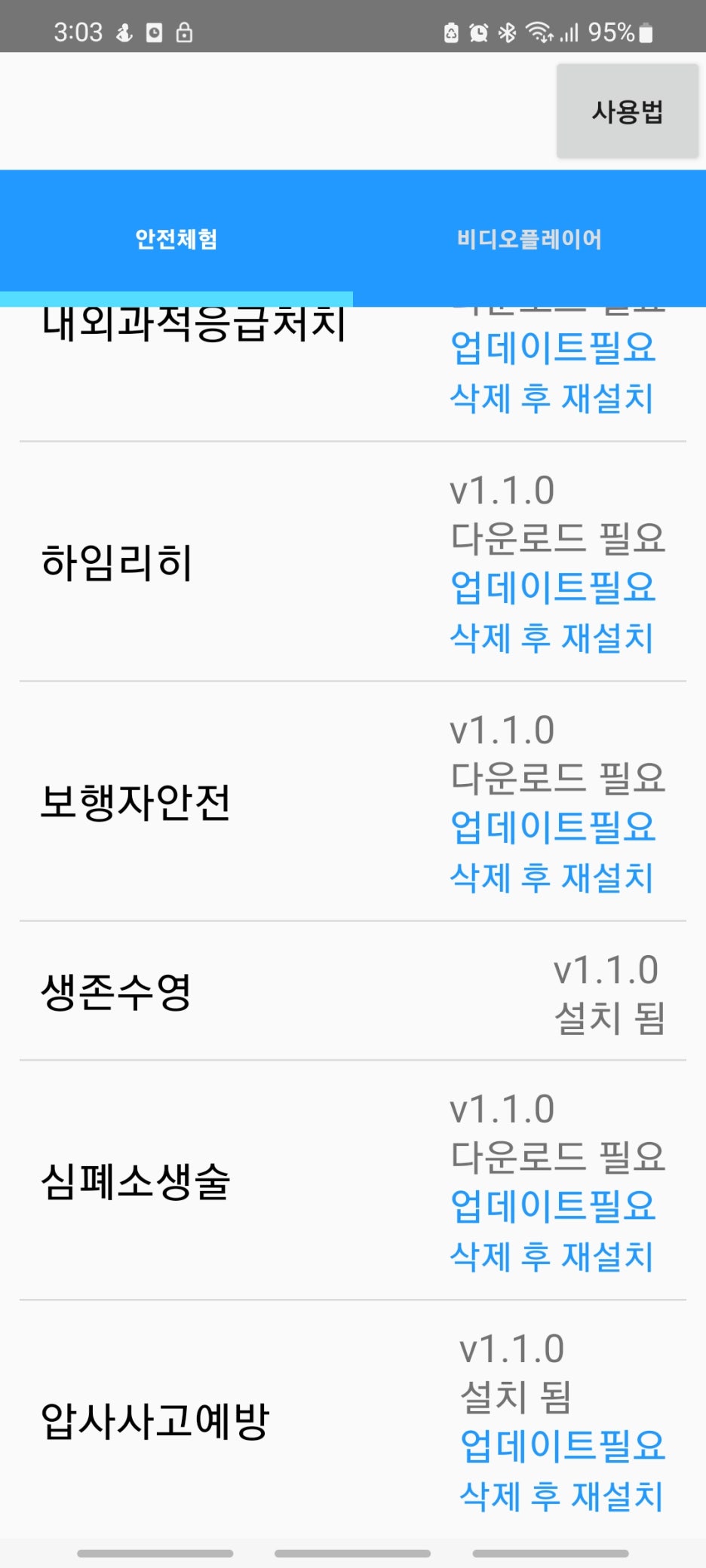Open the 압사사고예방 experience row

(353, 1420)
